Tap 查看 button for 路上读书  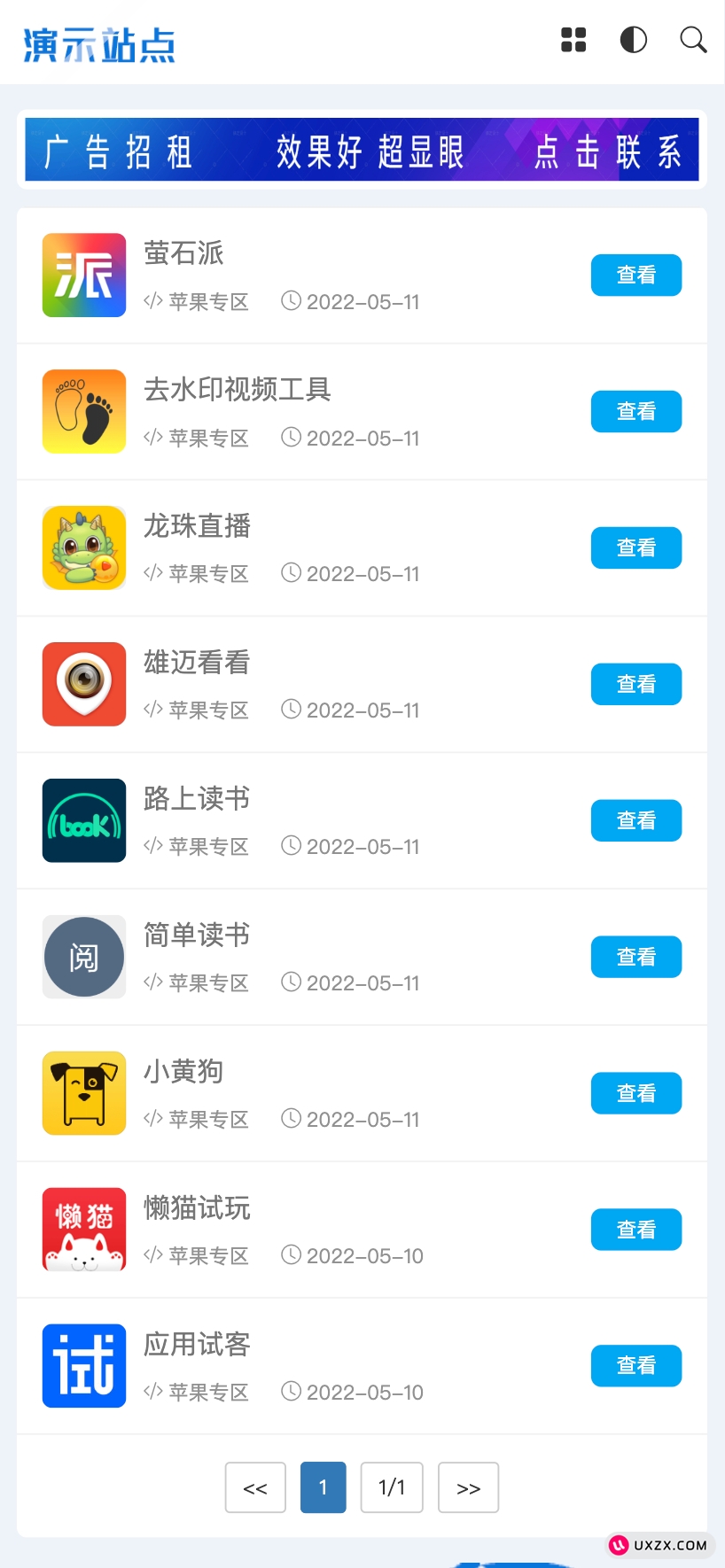(635, 820)
